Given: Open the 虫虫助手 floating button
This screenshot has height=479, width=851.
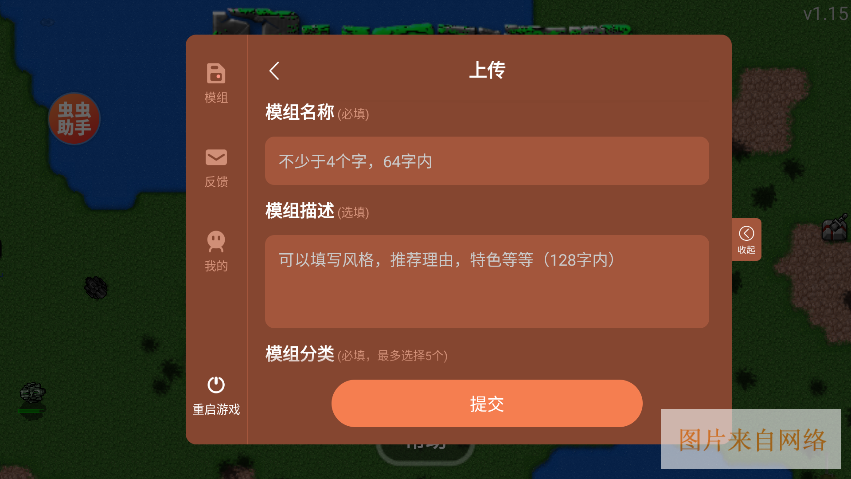Looking at the screenshot, I should (x=74, y=119).
